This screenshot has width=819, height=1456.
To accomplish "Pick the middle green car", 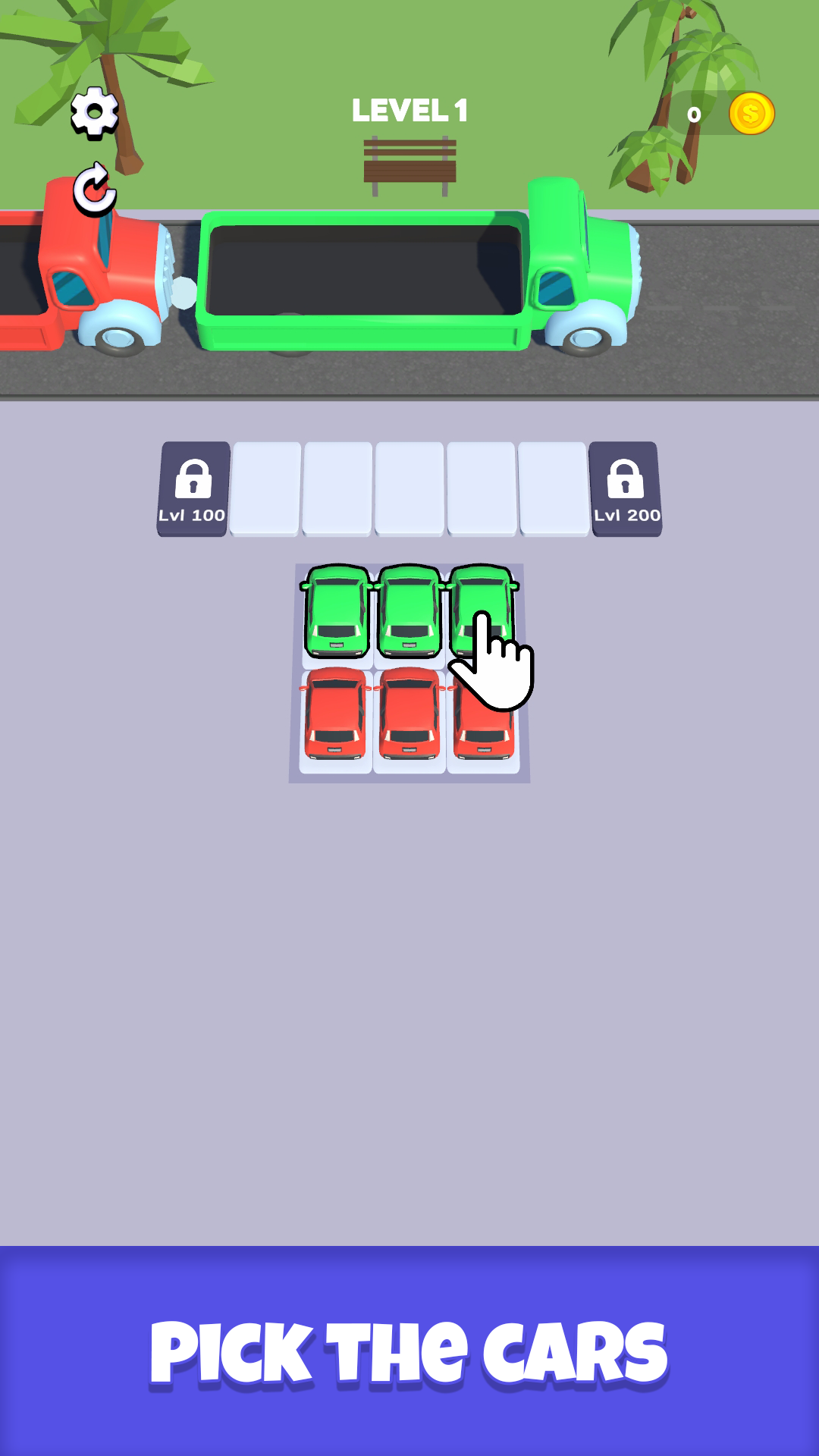I will [x=409, y=611].
